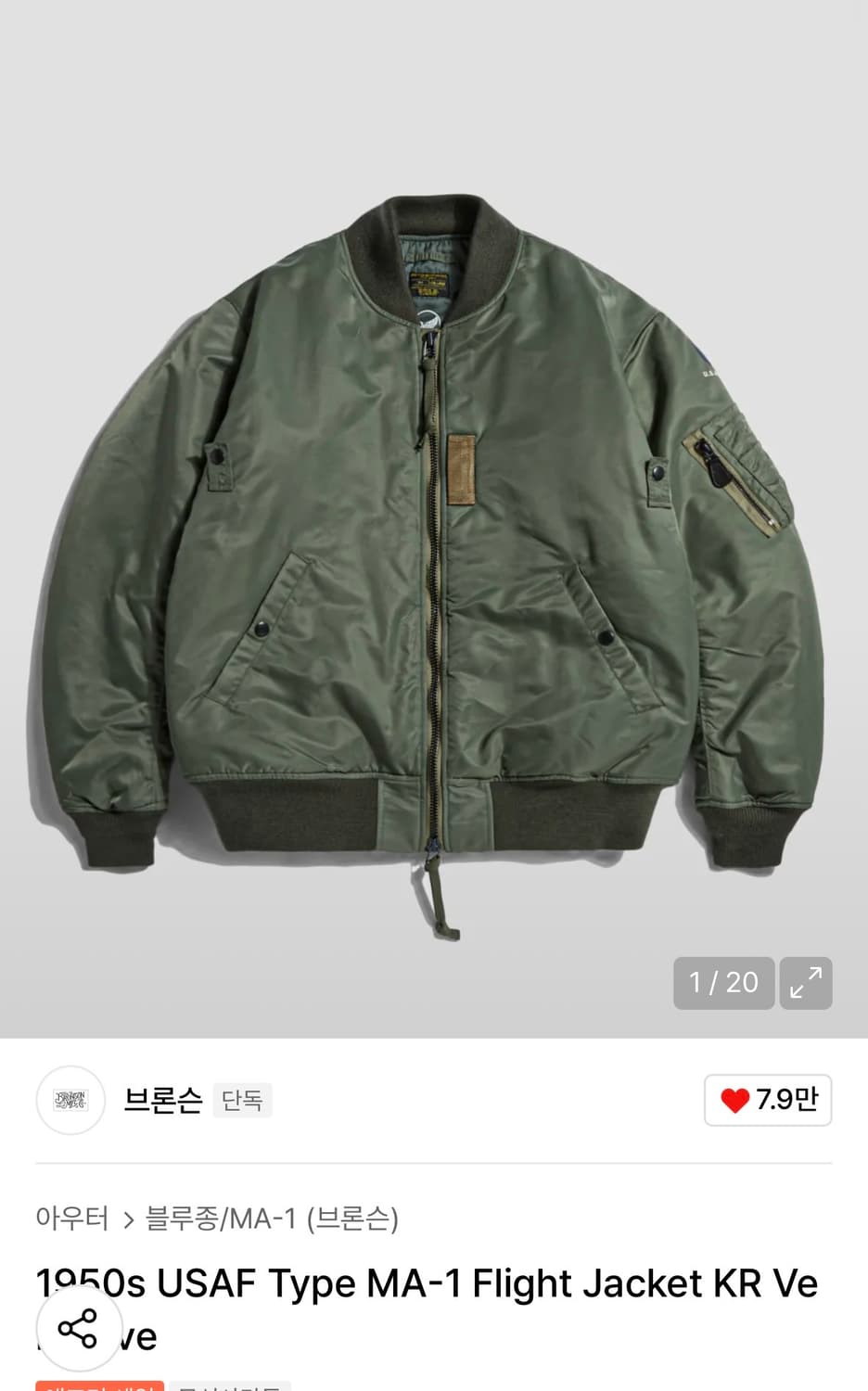Click the 1/20 image progress indicator
Image resolution: width=868 pixels, height=1391 pixels.
click(x=724, y=983)
